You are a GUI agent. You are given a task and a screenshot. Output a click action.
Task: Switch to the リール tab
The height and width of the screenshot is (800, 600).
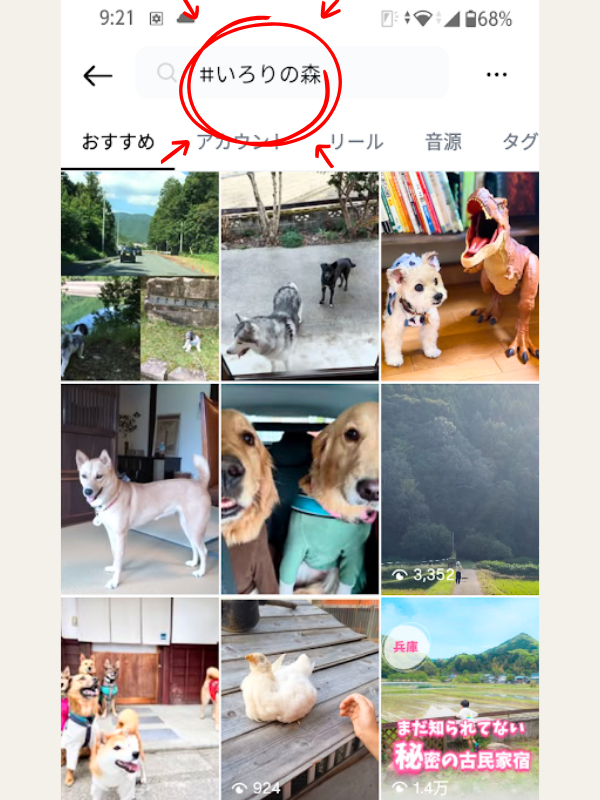[x=357, y=142]
